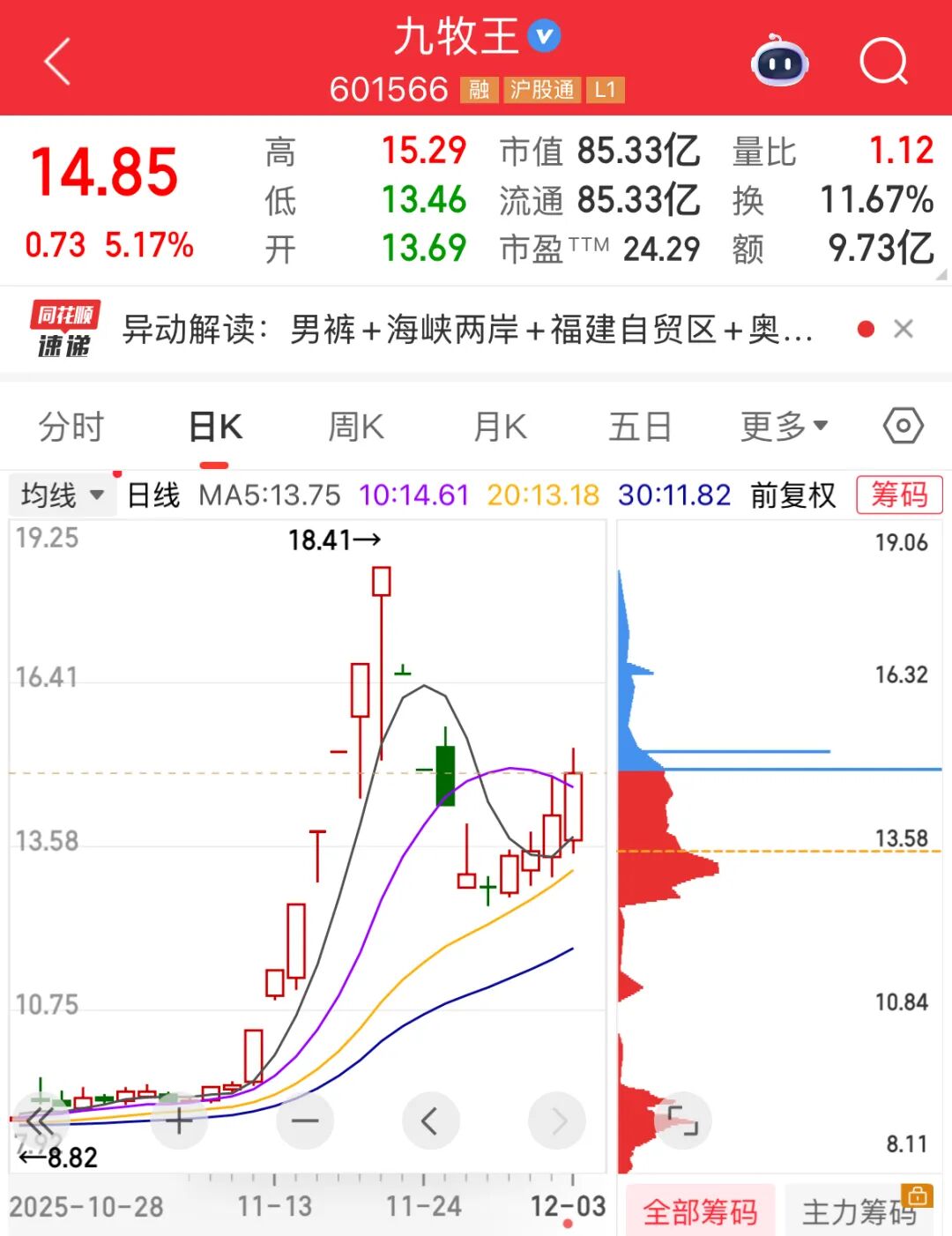Go back using the top-left arrow

pyautogui.click(x=58, y=62)
